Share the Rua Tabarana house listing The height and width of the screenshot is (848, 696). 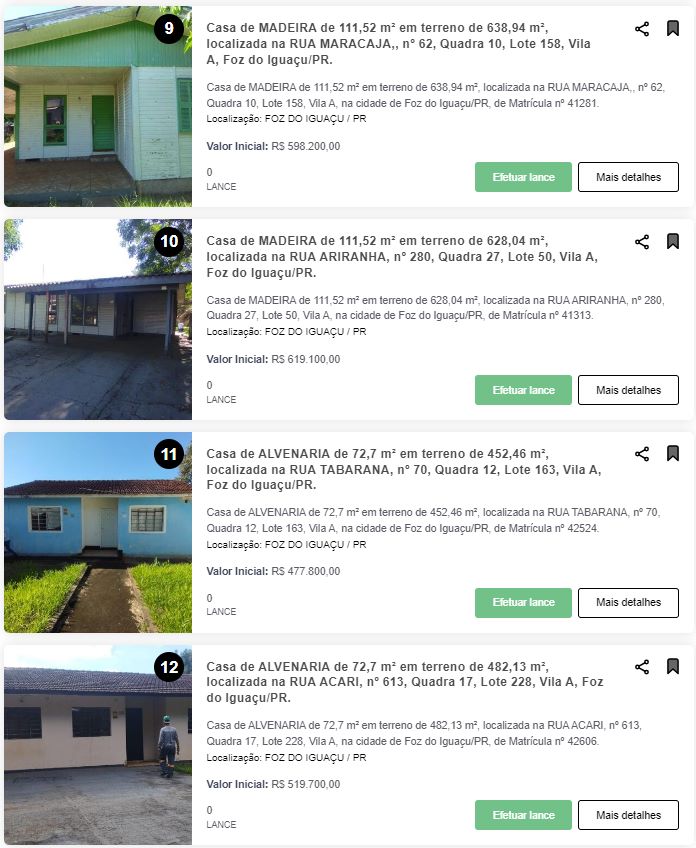click(642, 454)
